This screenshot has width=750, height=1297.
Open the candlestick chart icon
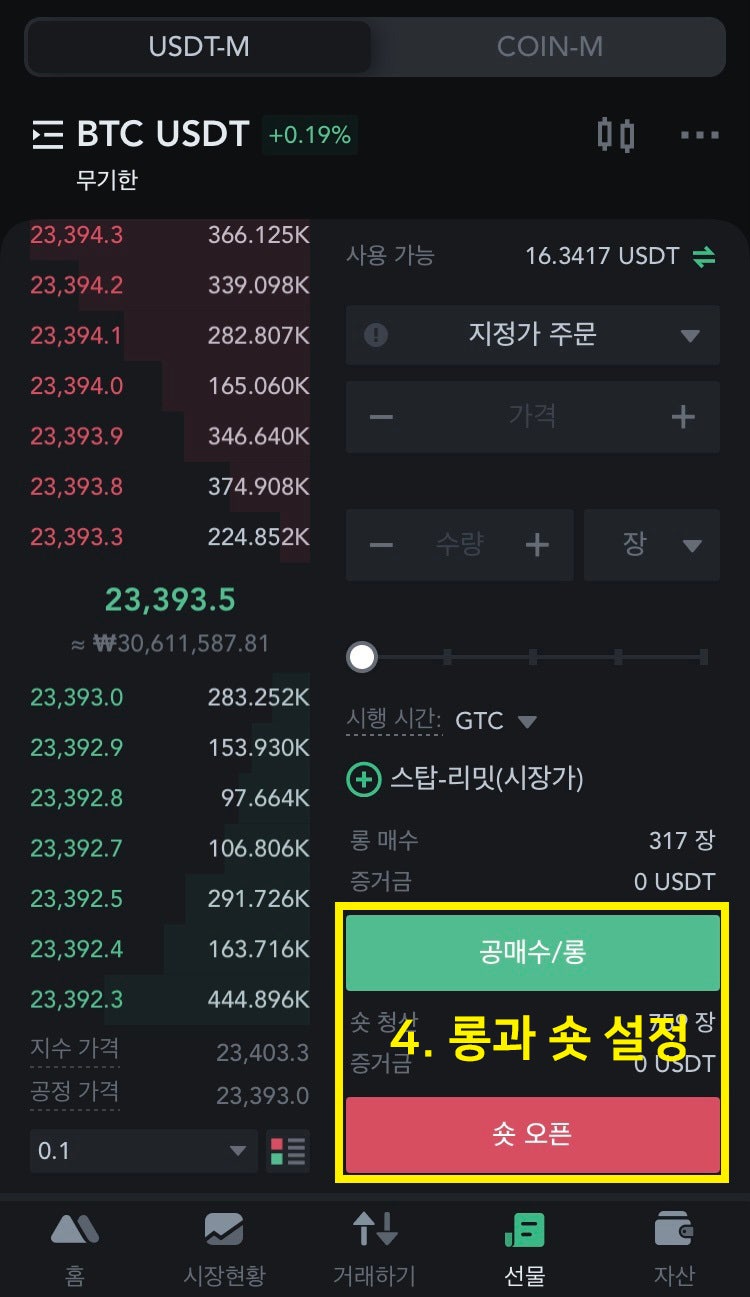[x=615, y=134]
